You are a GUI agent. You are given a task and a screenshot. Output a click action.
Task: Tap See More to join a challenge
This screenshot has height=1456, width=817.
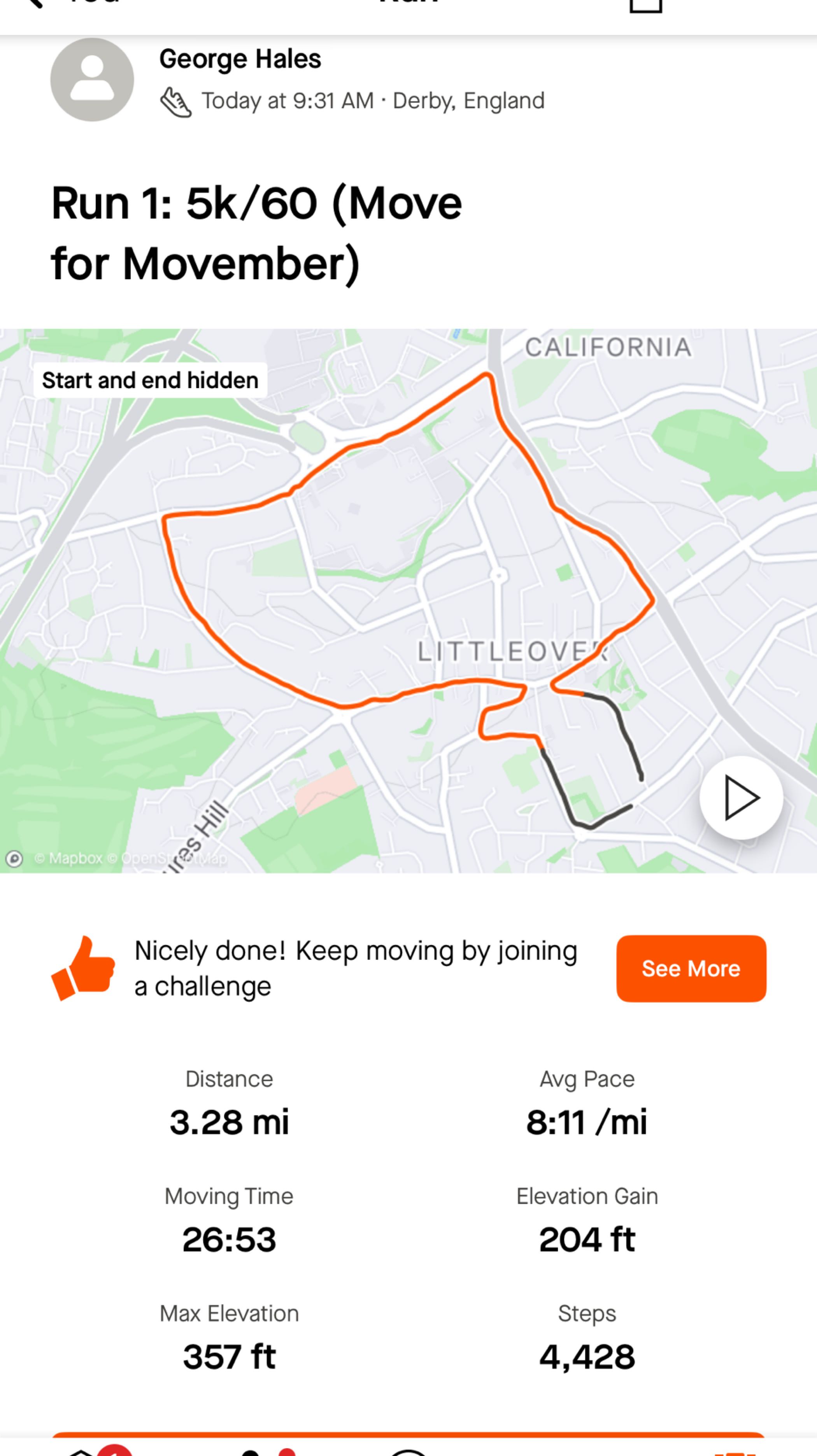click(x=691, y=968)
